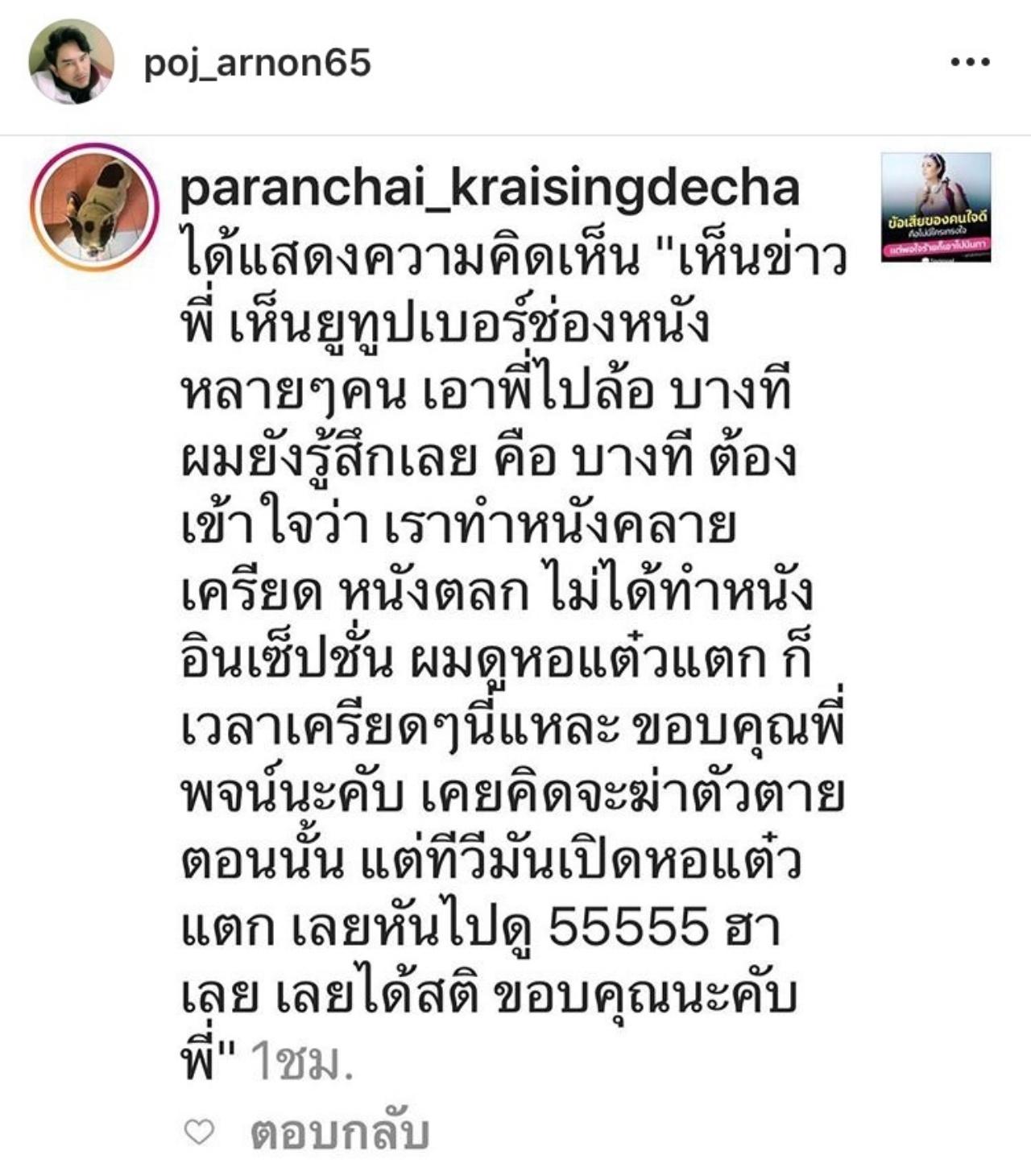Screen dimensions: 1031x1176
Task: View paranchai_kraisingdecha's story avatar
Action: click(95, 208)
